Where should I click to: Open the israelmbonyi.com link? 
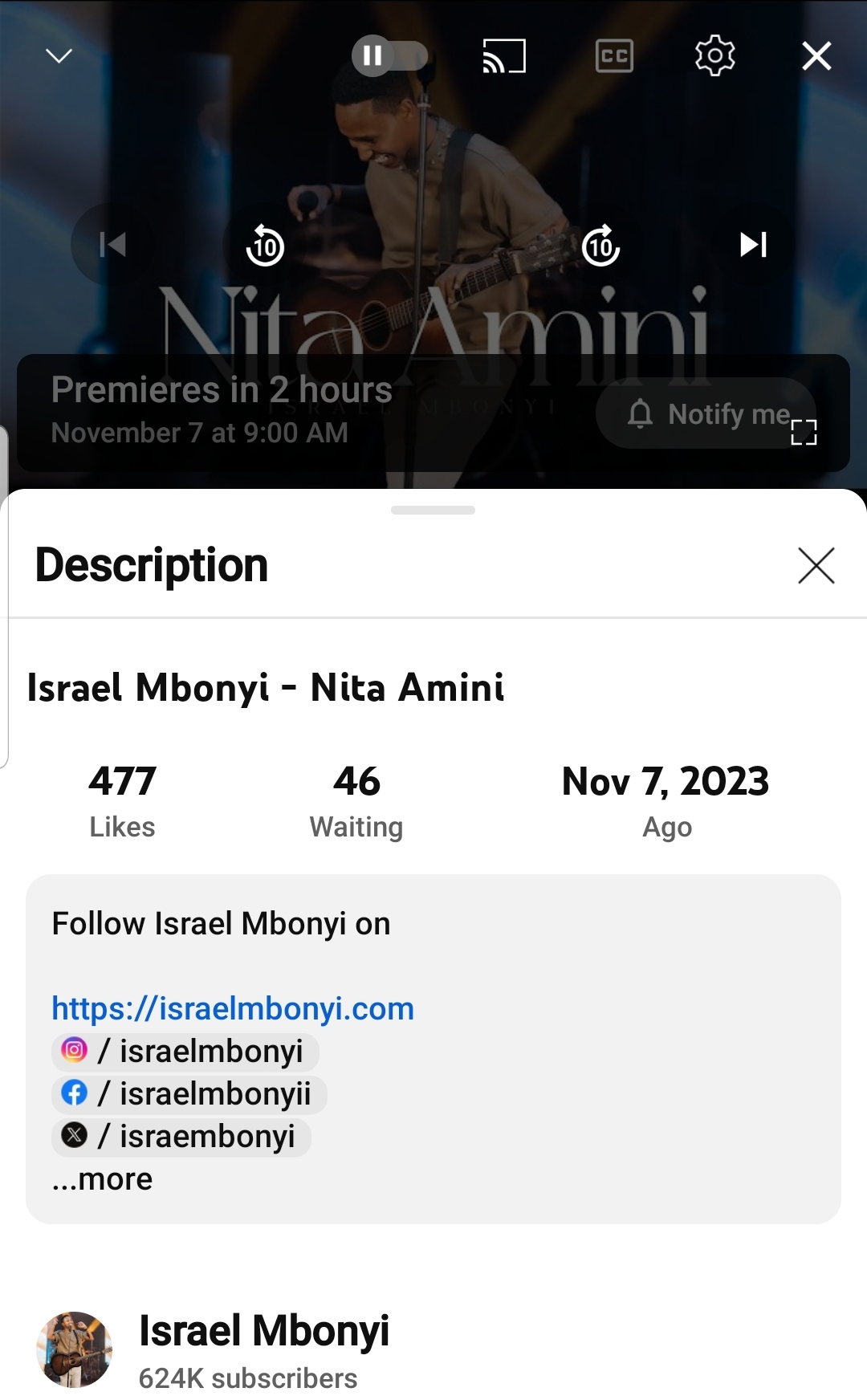point(233,1008)
